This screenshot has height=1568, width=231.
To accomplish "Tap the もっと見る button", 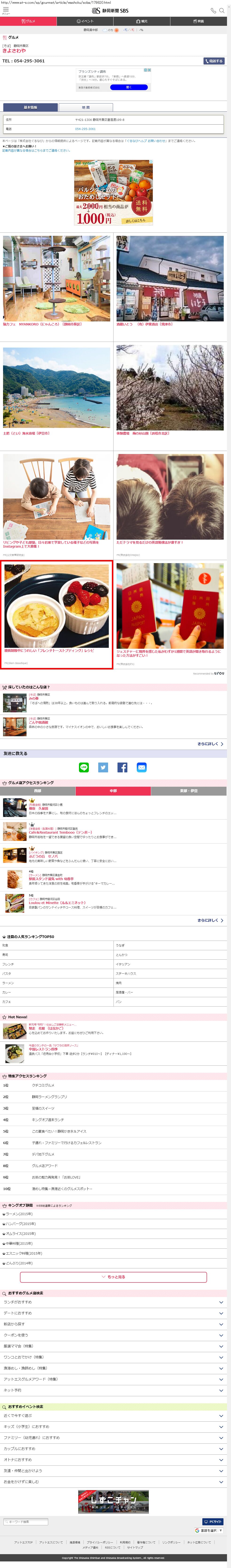I will pyautogui.click(x=113, y=1276).
